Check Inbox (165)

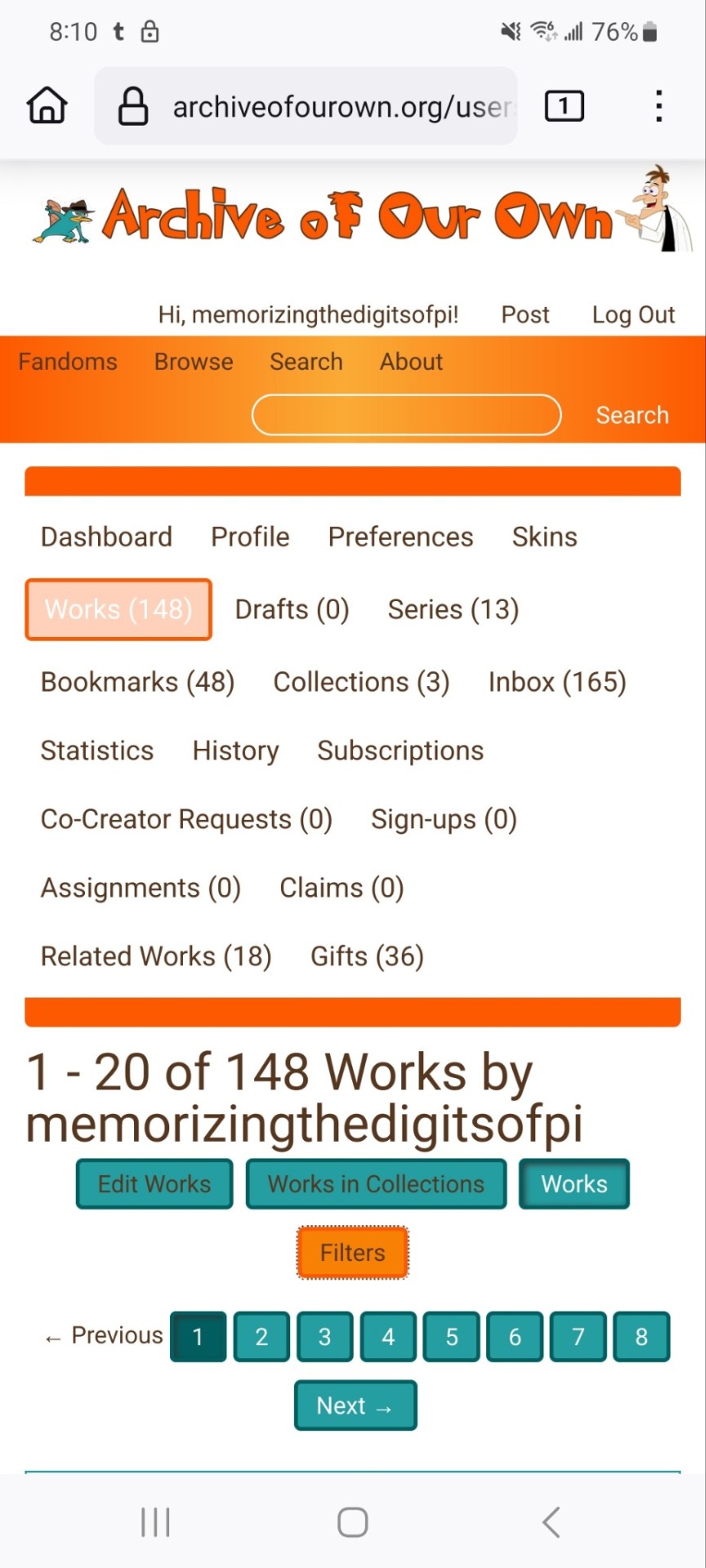pos(557,682)
